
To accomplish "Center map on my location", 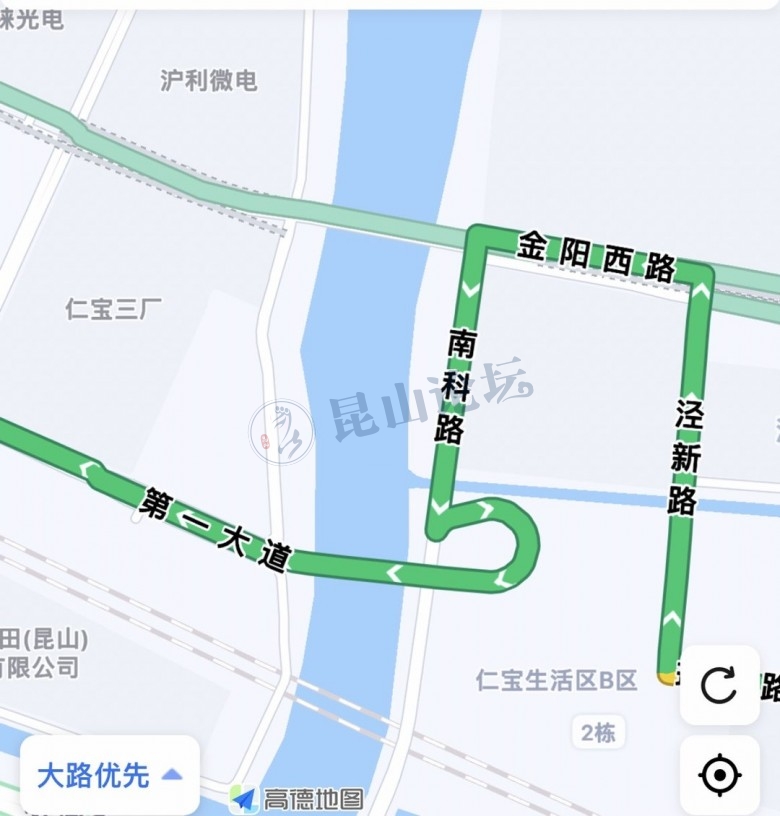I will [x=719, y=775].
